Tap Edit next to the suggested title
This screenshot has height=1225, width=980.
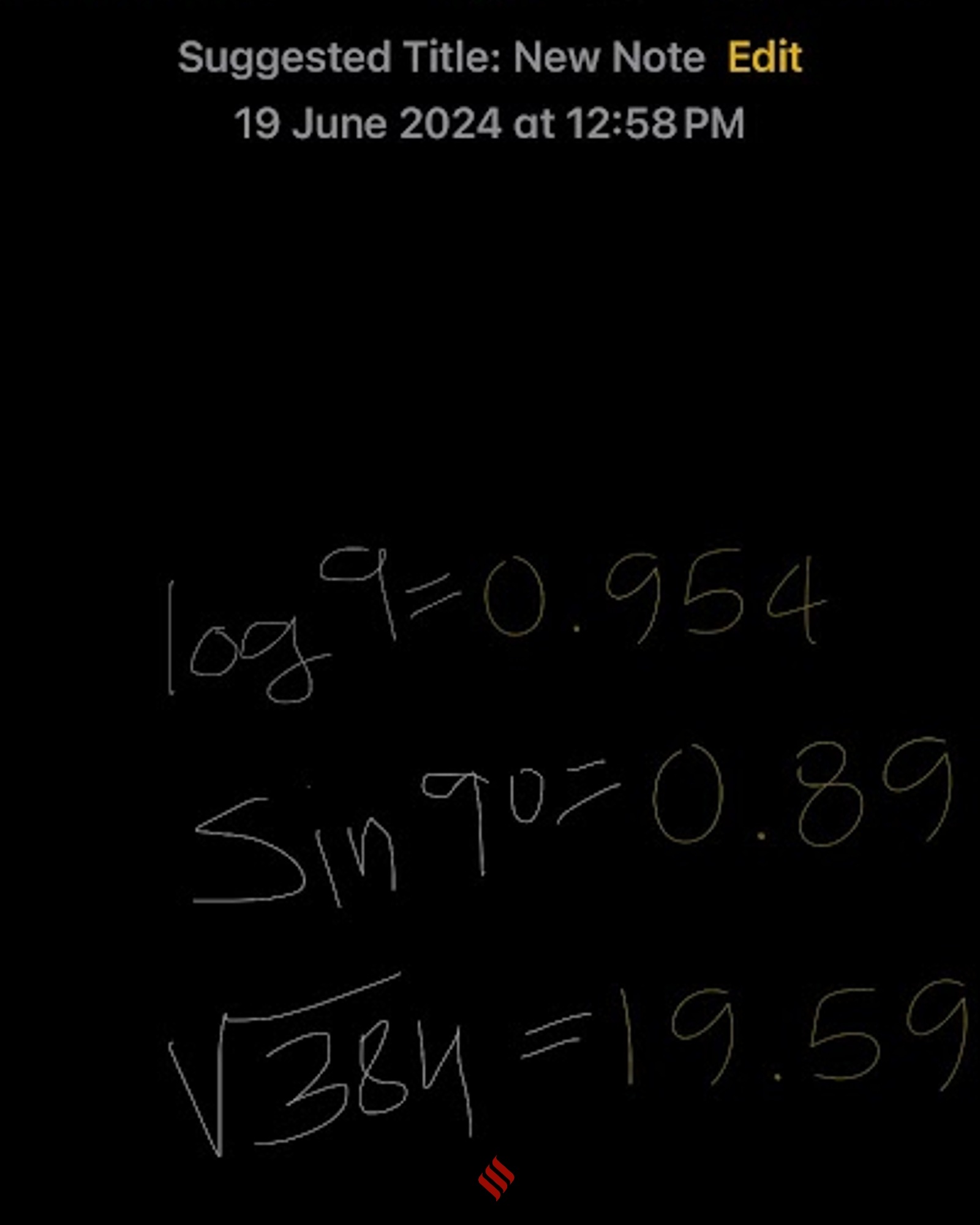click(764, 58)
